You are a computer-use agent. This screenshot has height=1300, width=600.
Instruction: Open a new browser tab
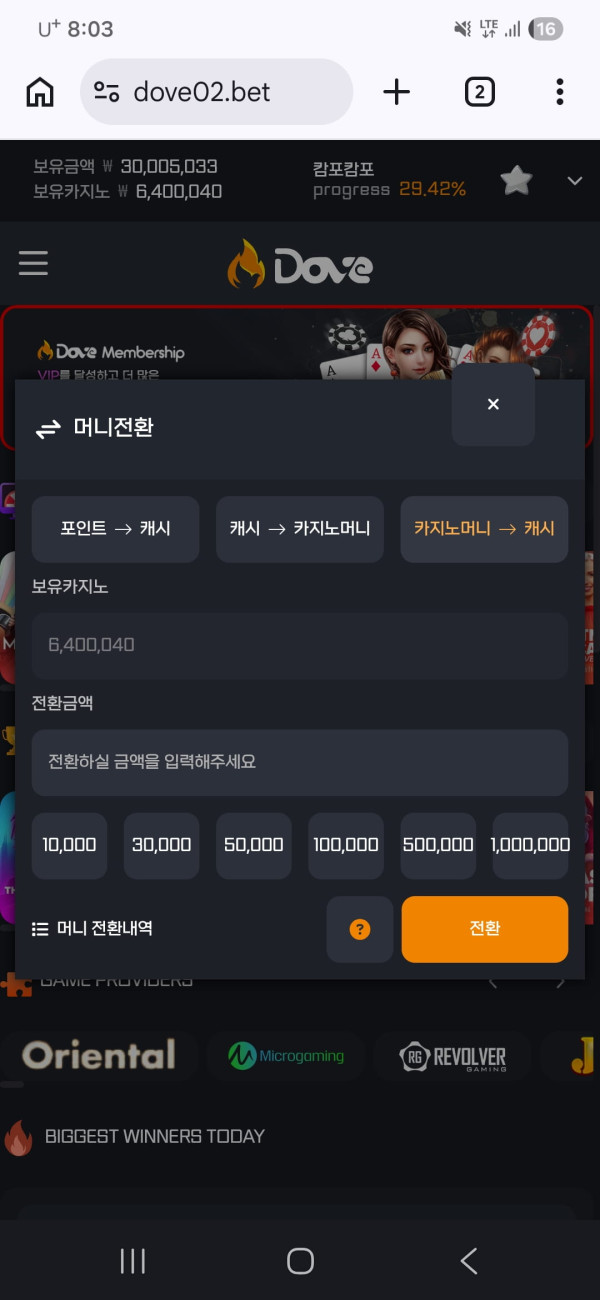click(397, 92)
